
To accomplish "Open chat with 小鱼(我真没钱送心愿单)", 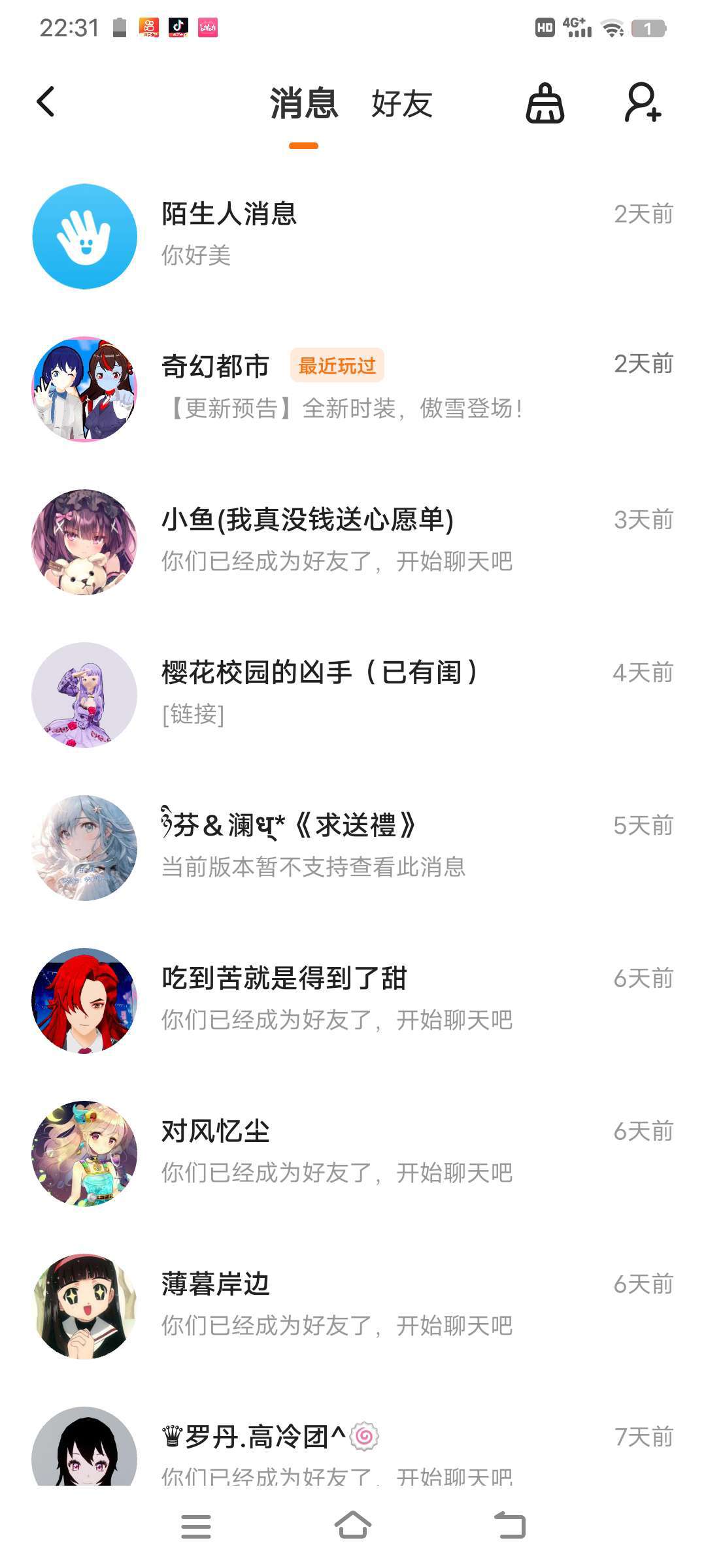I will click(x=353, y=542).
